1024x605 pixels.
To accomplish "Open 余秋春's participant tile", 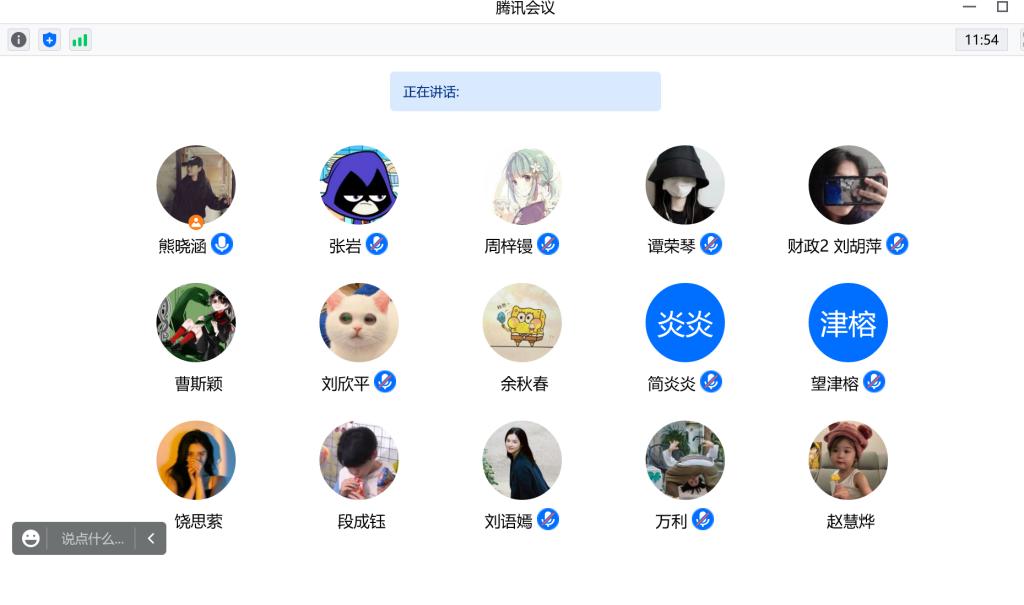I will (522, 322).
